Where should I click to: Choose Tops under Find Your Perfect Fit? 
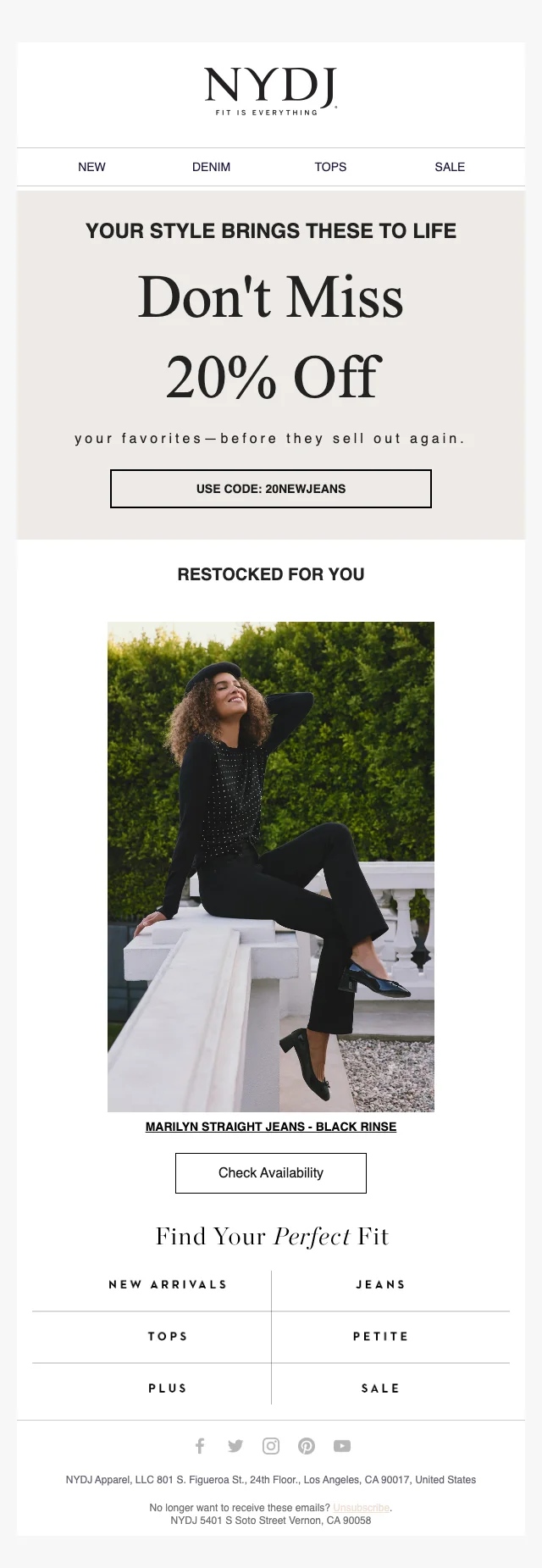pos(168,1337)
